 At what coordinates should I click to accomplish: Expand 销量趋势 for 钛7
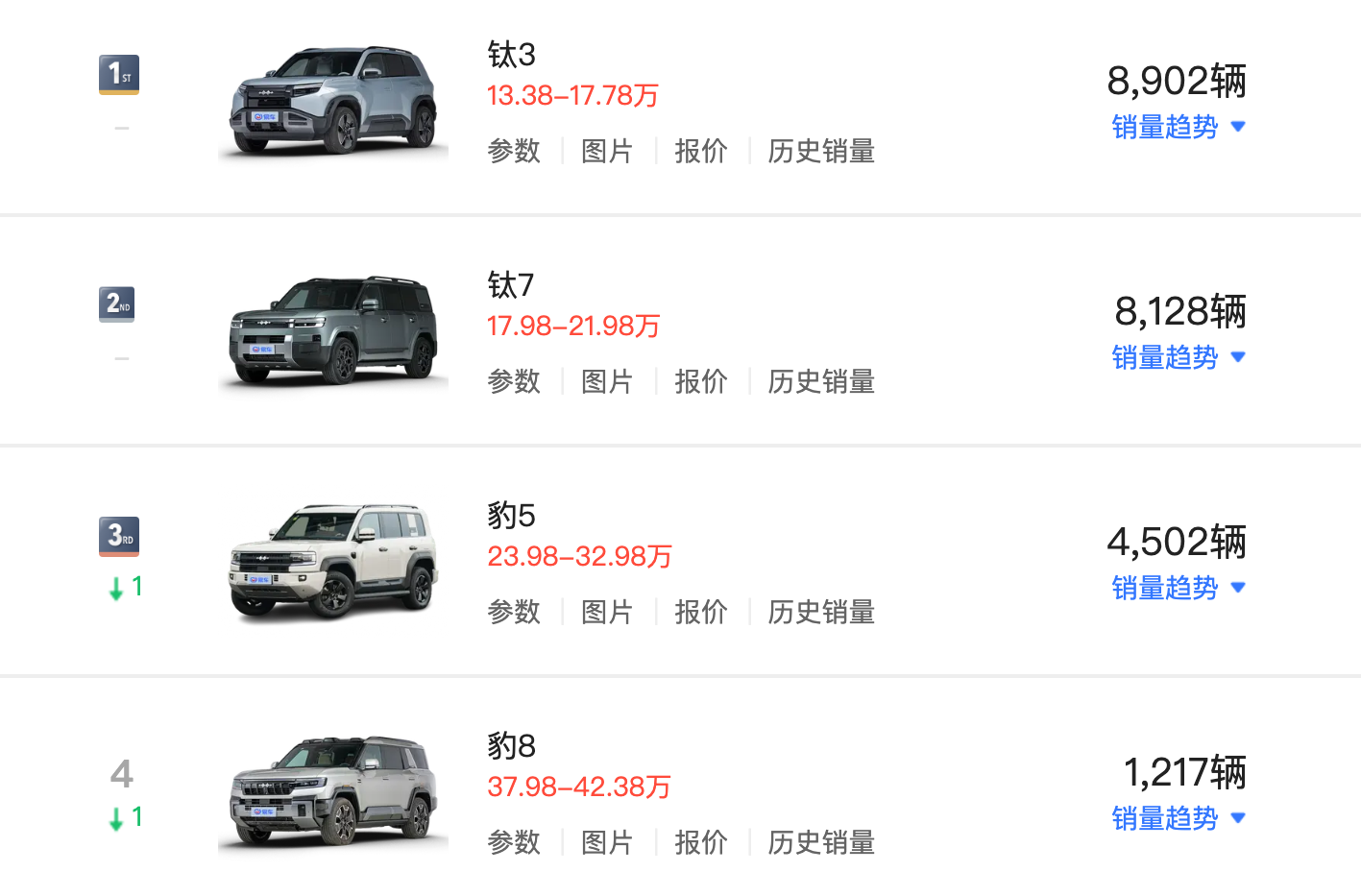(x=1178, y=357)
